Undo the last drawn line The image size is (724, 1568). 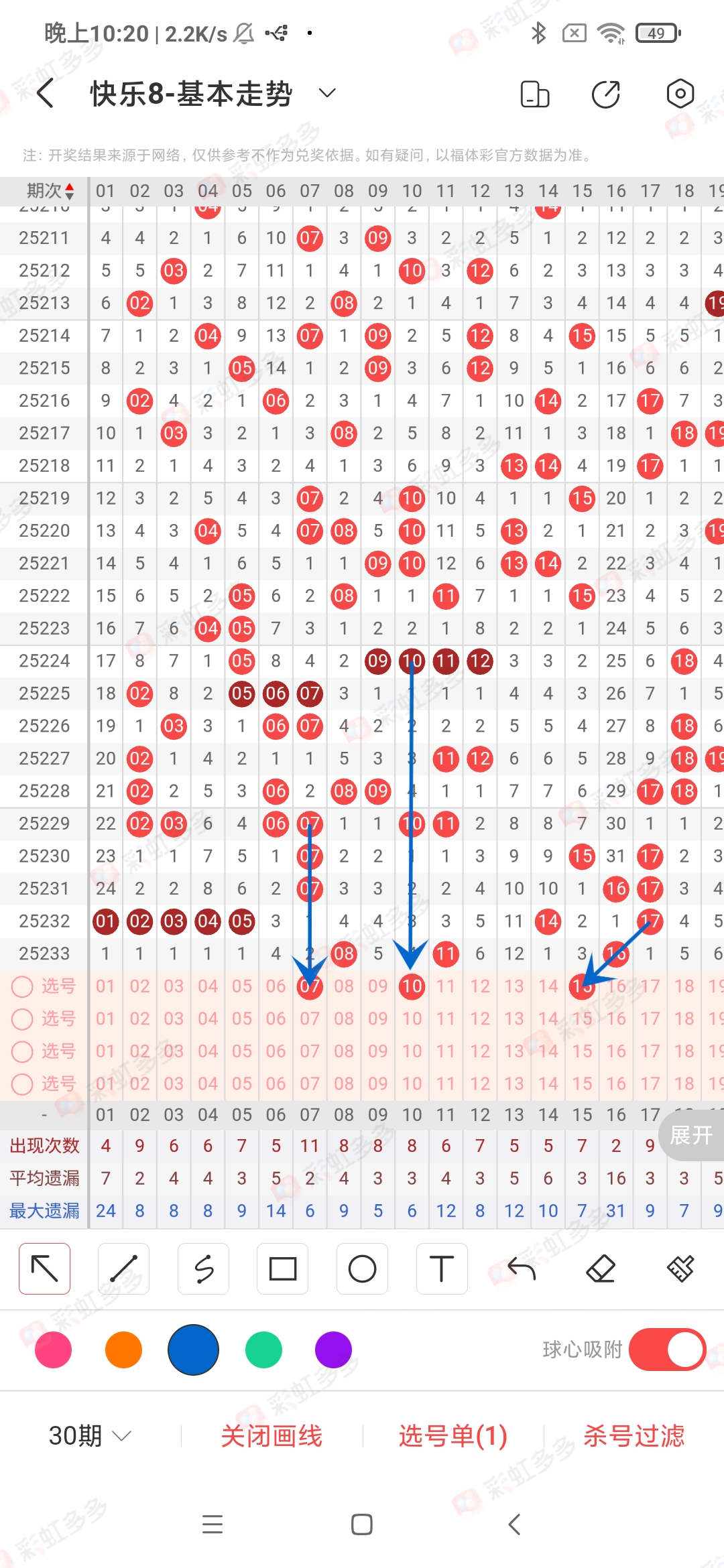pyautogui.click(x=522, y=1268)
